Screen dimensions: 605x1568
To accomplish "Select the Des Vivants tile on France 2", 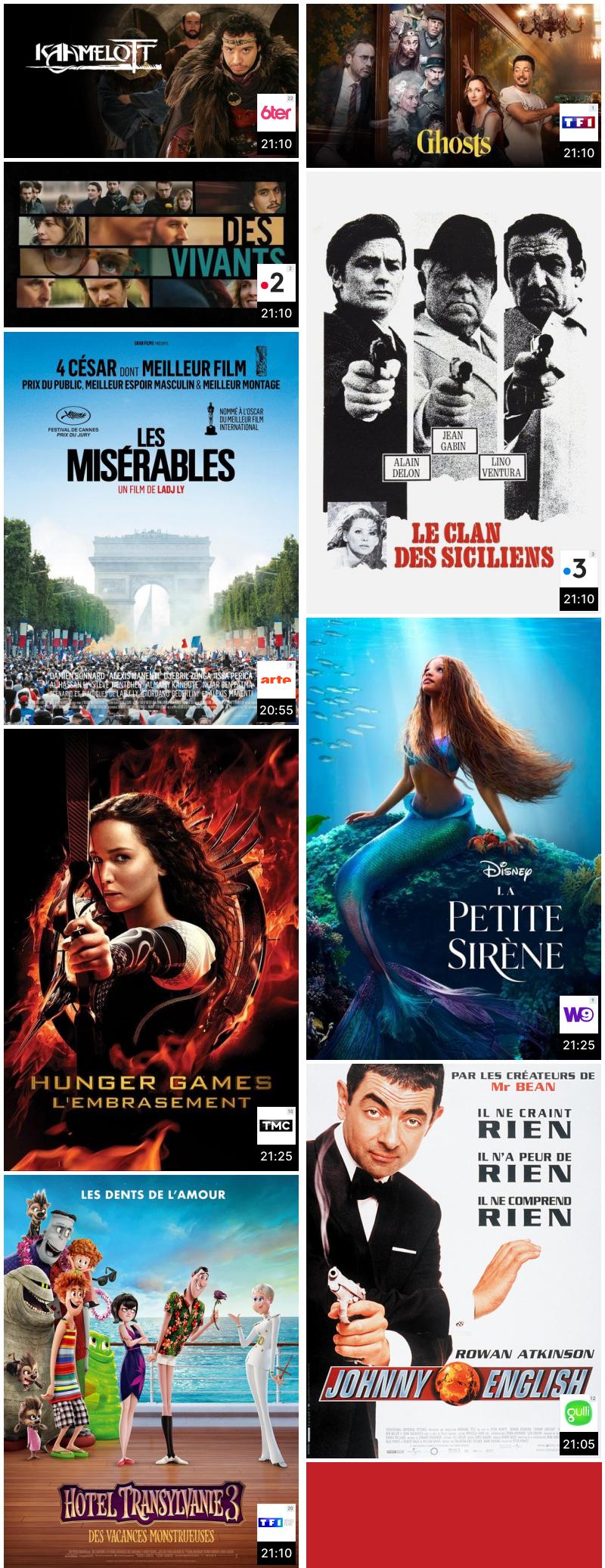I will tap(151, 244).
